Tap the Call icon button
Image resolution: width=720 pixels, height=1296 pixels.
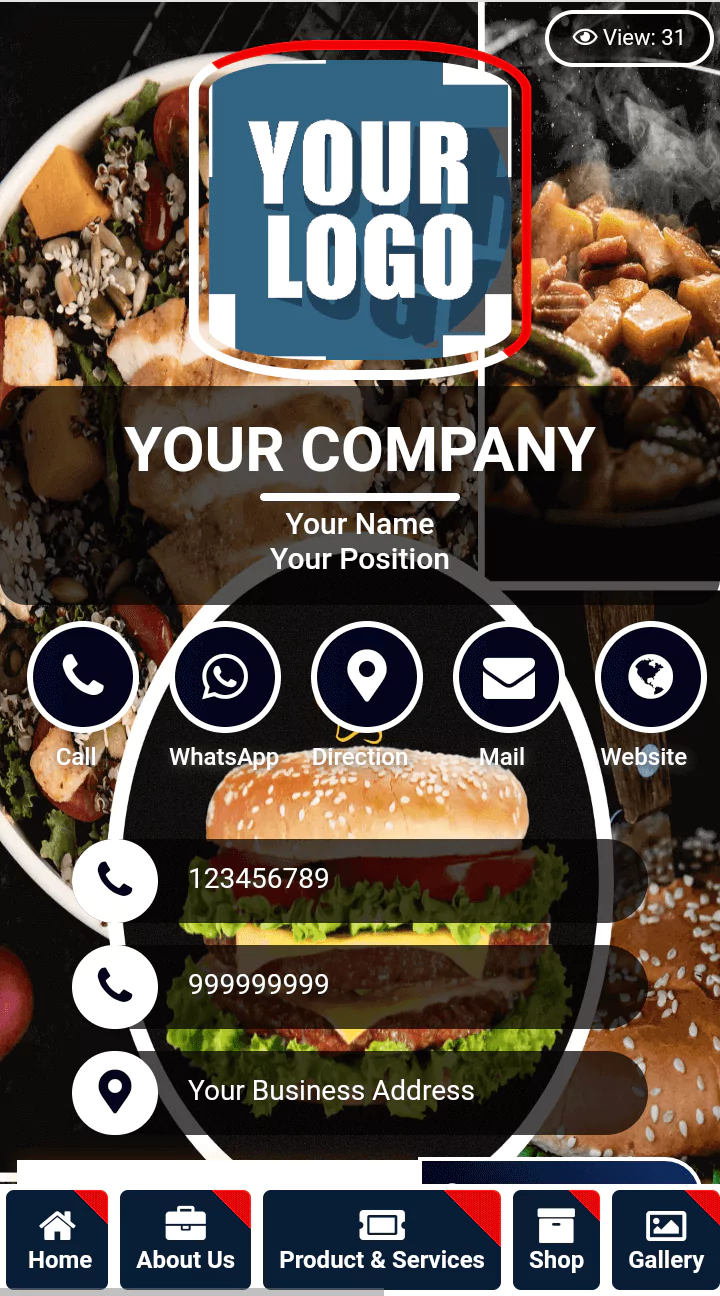point(82,677)
